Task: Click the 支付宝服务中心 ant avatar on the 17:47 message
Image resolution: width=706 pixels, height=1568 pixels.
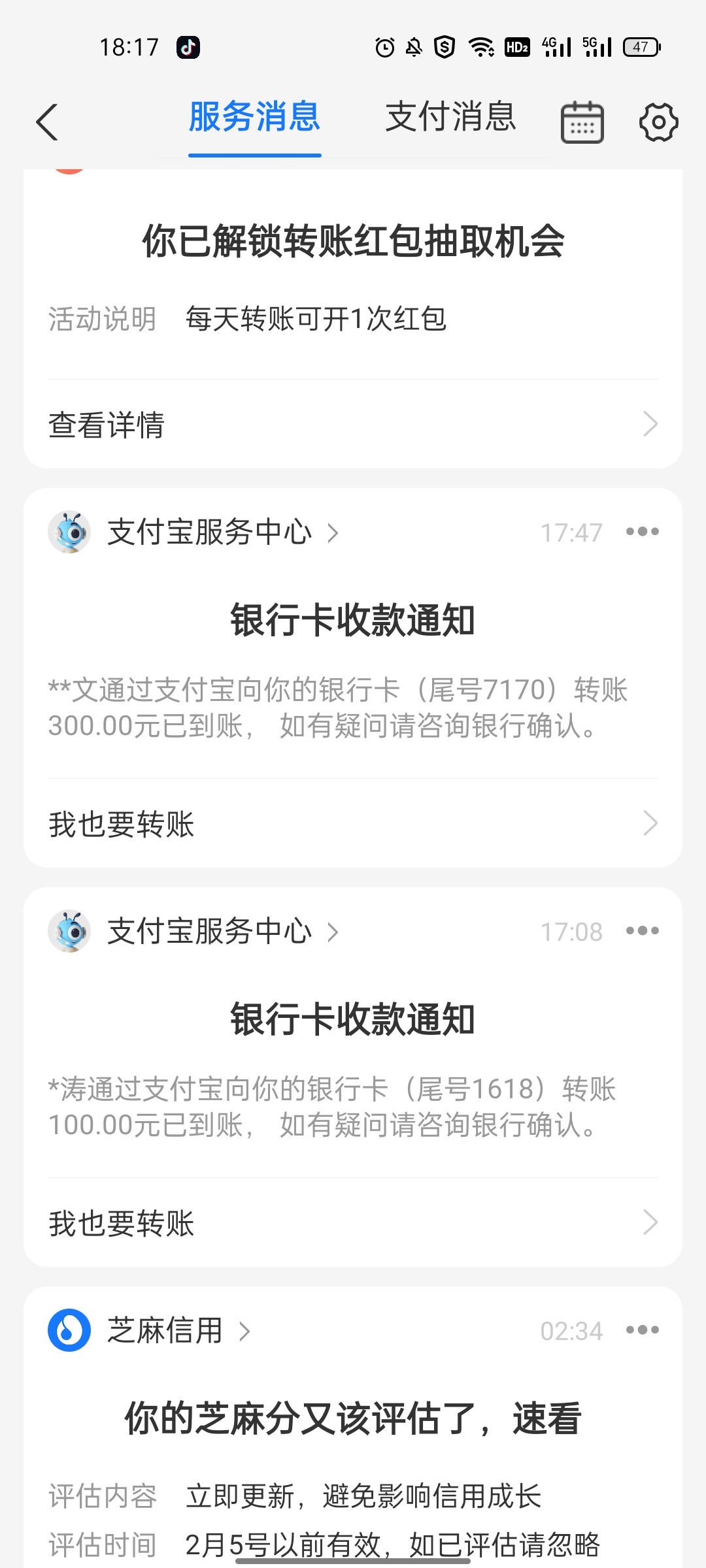Action: point(70,532)
